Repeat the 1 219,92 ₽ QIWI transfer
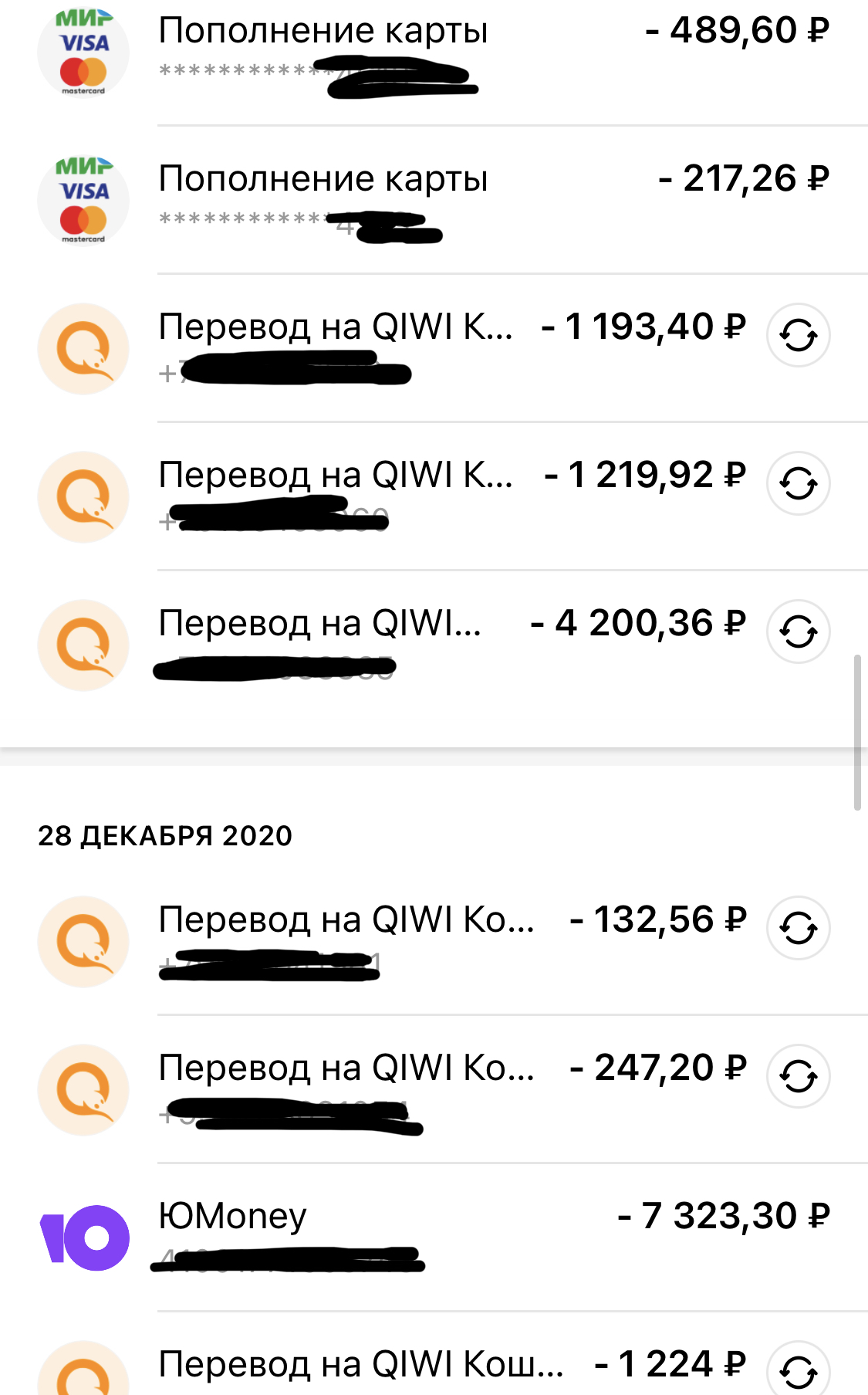Screen dimensions: 868x1395 point(798,483)
